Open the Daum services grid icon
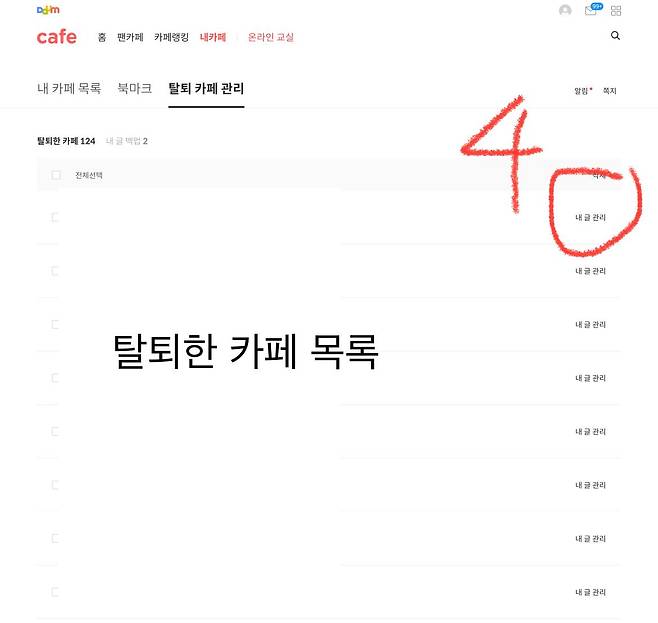Image resolution: width=658 pixels, height=623 pixels. [x=616, y=10]
